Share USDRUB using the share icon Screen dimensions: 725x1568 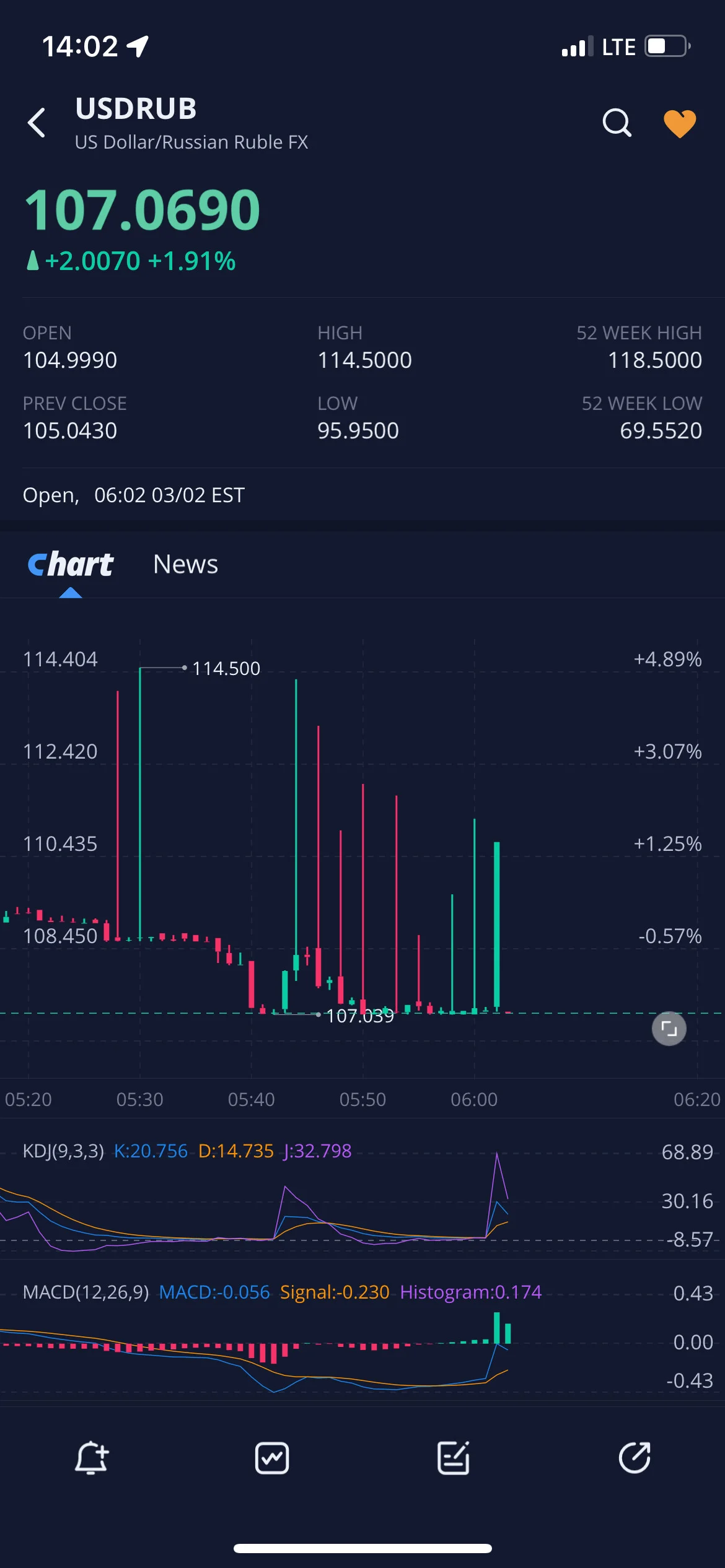tap(635, 1458)
